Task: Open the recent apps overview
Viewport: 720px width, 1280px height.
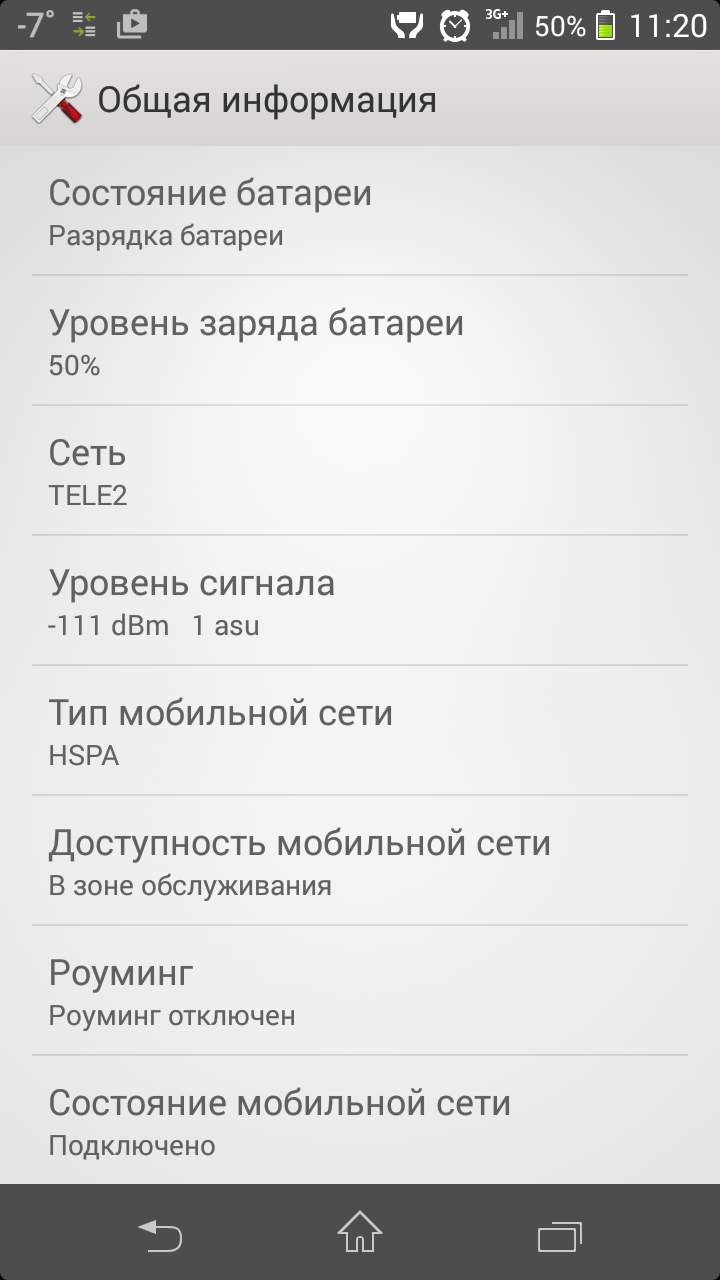Action: coord(560,1236)
